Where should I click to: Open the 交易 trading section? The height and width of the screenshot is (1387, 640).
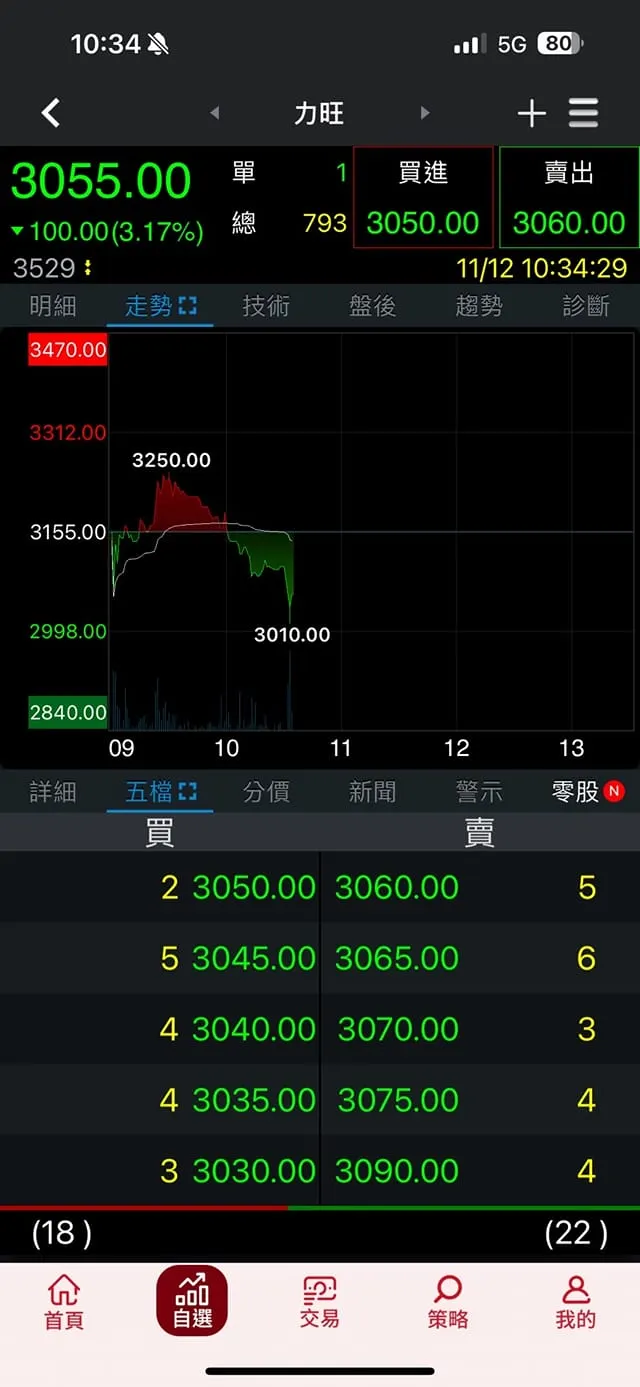[320, 1302]
